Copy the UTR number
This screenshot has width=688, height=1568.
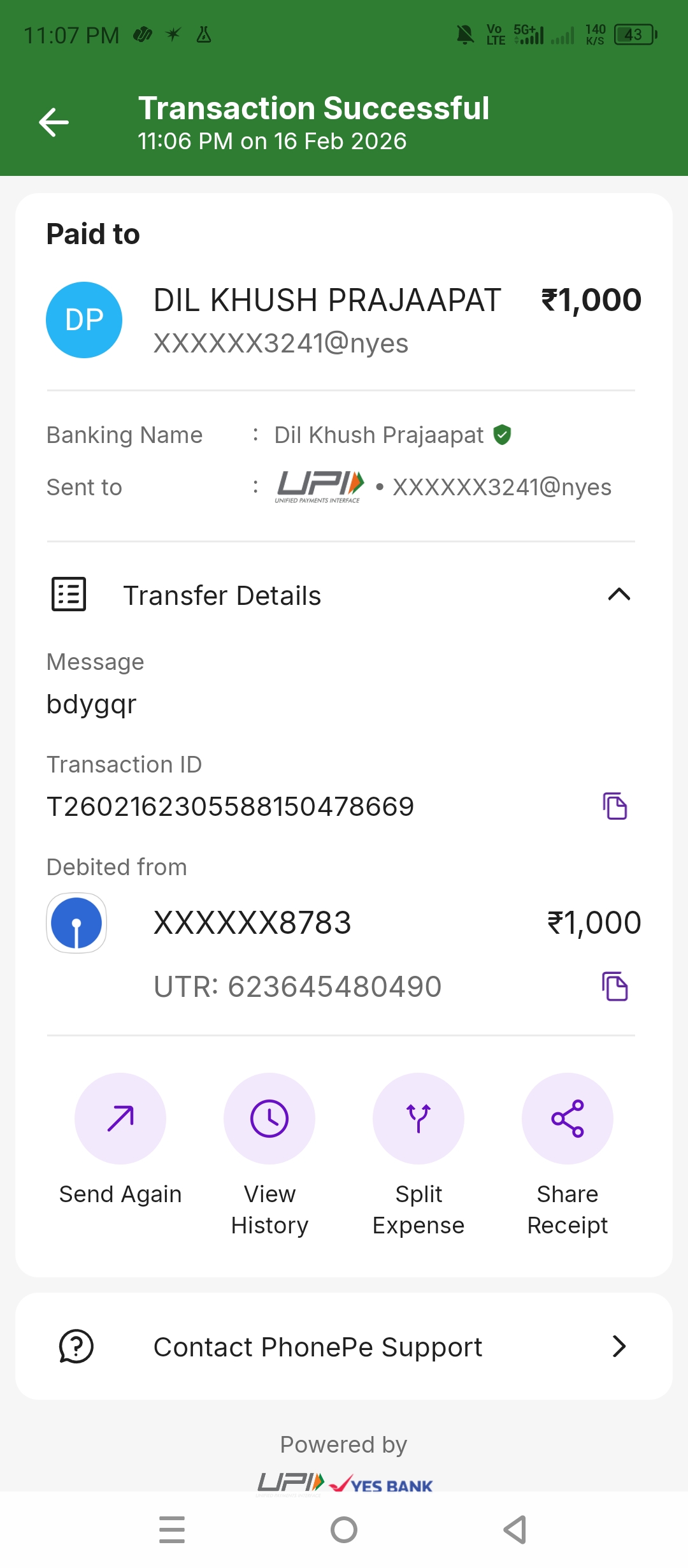tap(615, 987)
